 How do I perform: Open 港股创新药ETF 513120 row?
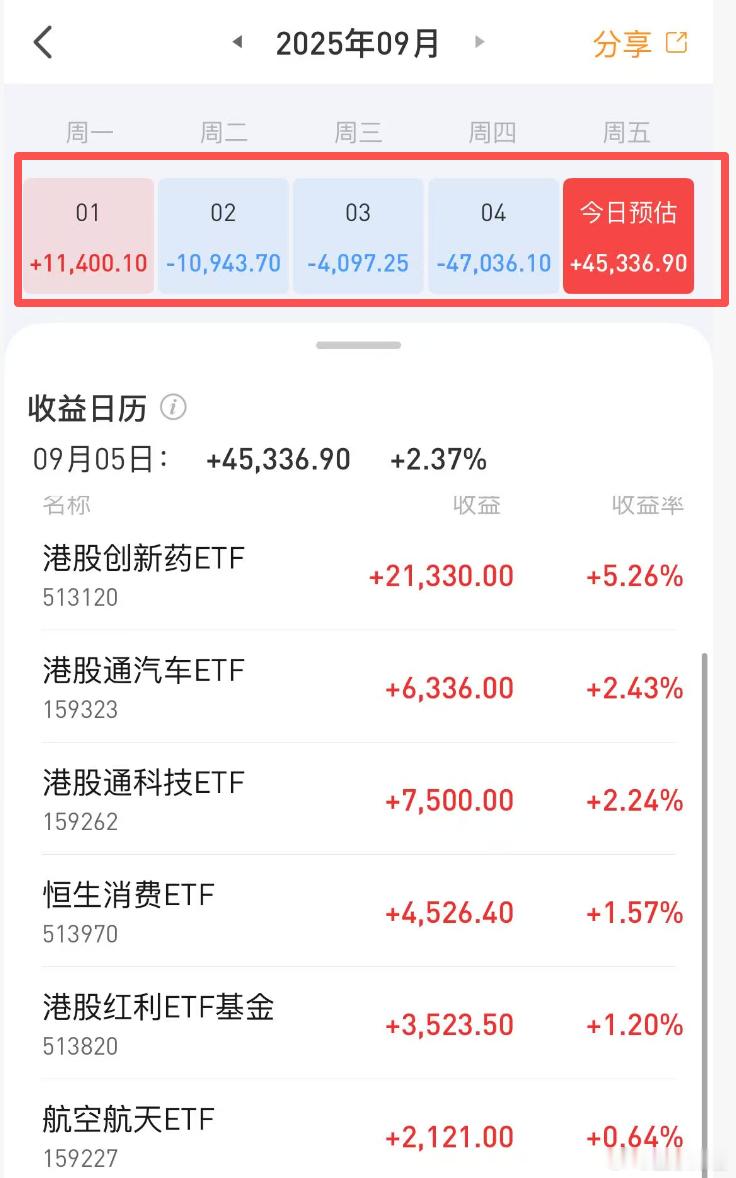[x=359, y=575]
